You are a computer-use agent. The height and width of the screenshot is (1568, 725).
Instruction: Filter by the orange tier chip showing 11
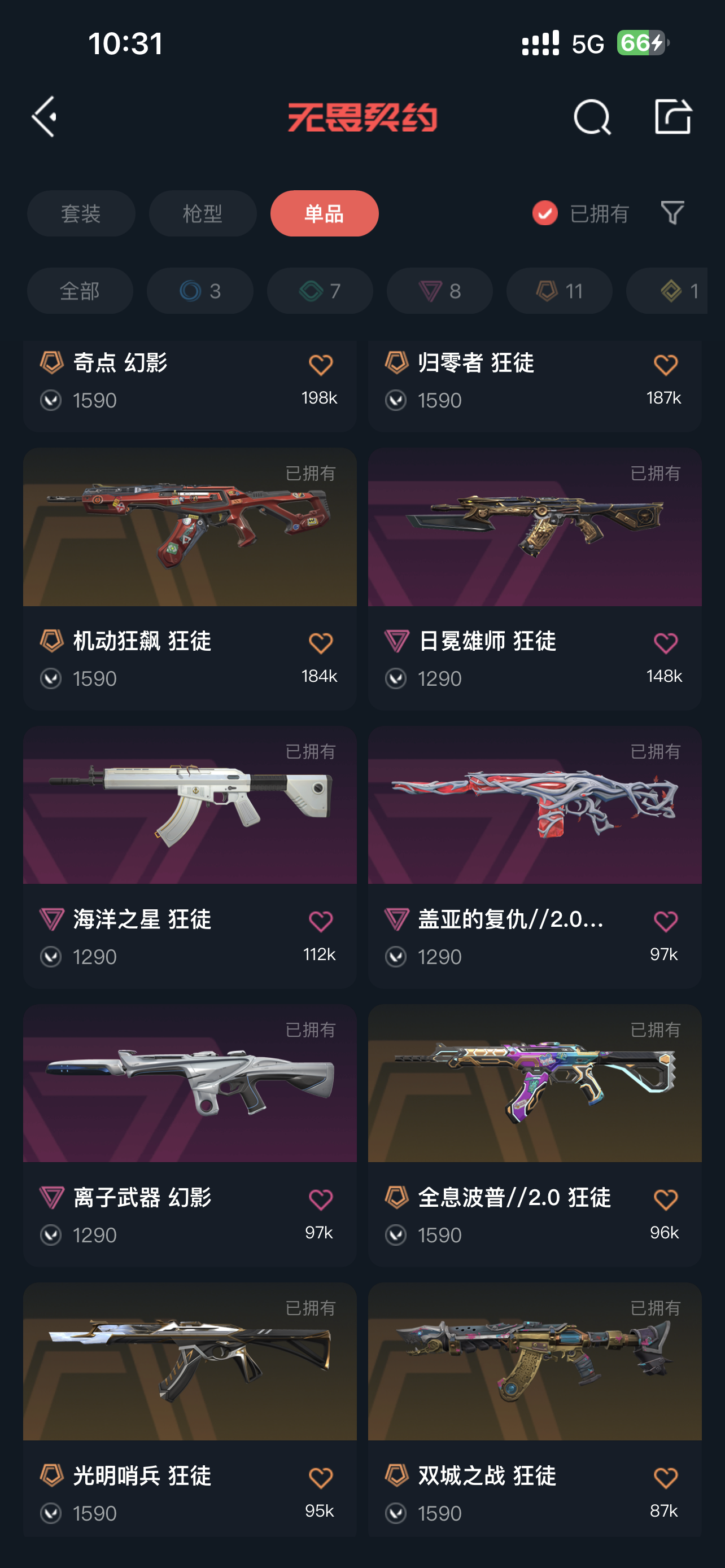[x=559, y=291]
